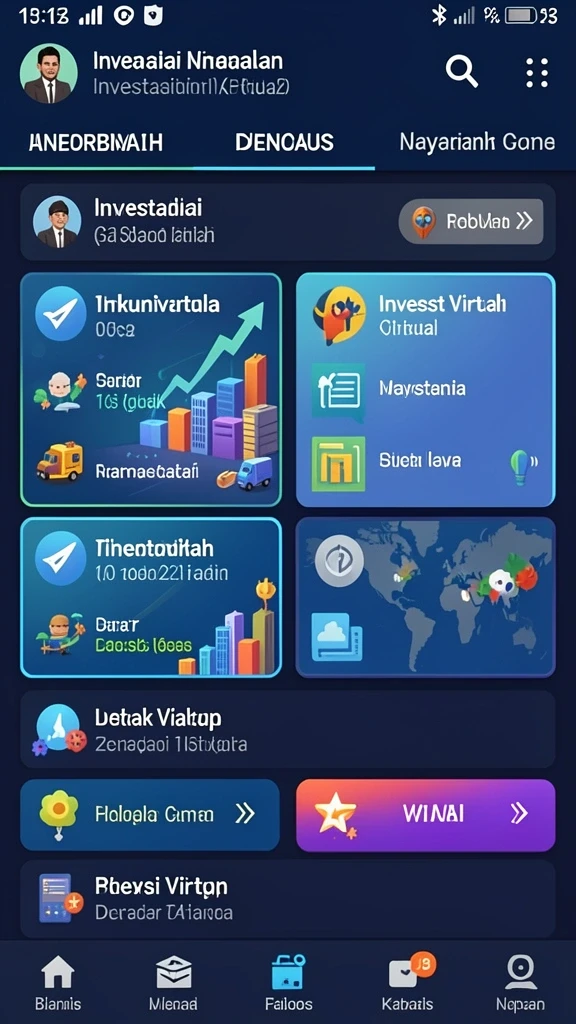This screenshot has height=1024, width=576.
Task: Open the search magnifier icon
Action: (462, 71)
